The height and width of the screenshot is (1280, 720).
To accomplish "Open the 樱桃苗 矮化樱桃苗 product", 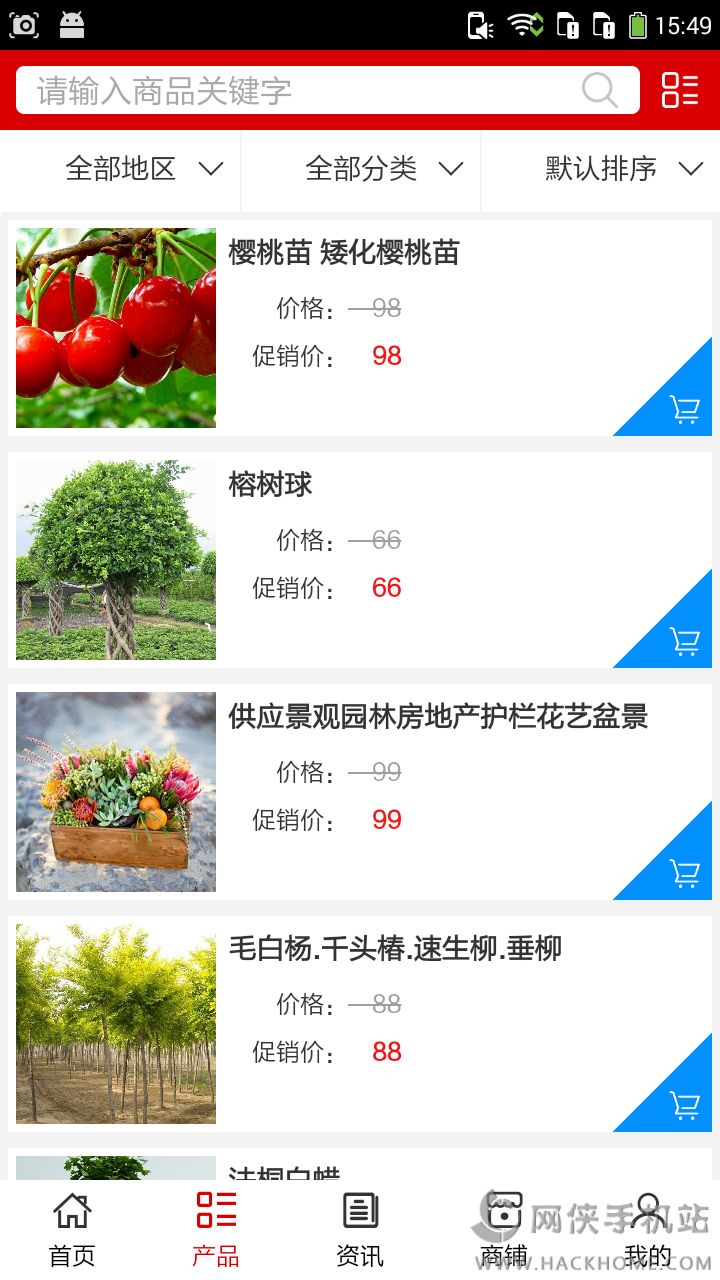I will [x=343, y=252].
